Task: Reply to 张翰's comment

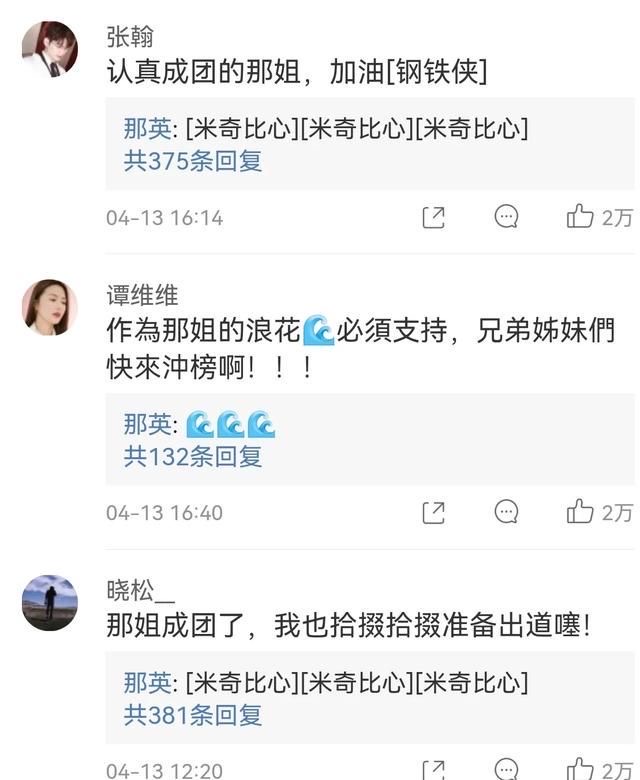Action: click(507, 217)
